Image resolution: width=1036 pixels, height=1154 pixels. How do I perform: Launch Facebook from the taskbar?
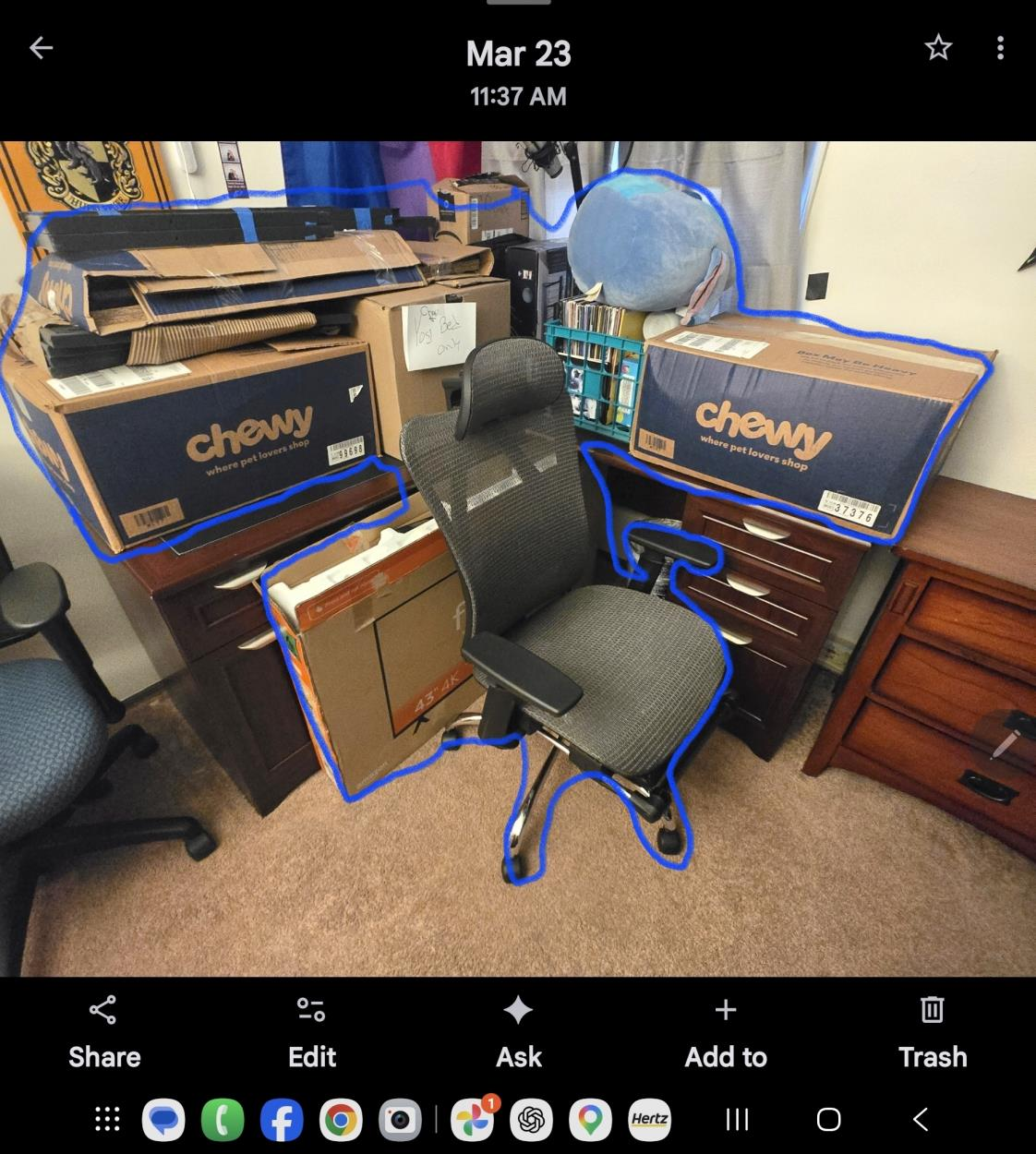[282, 1120]
